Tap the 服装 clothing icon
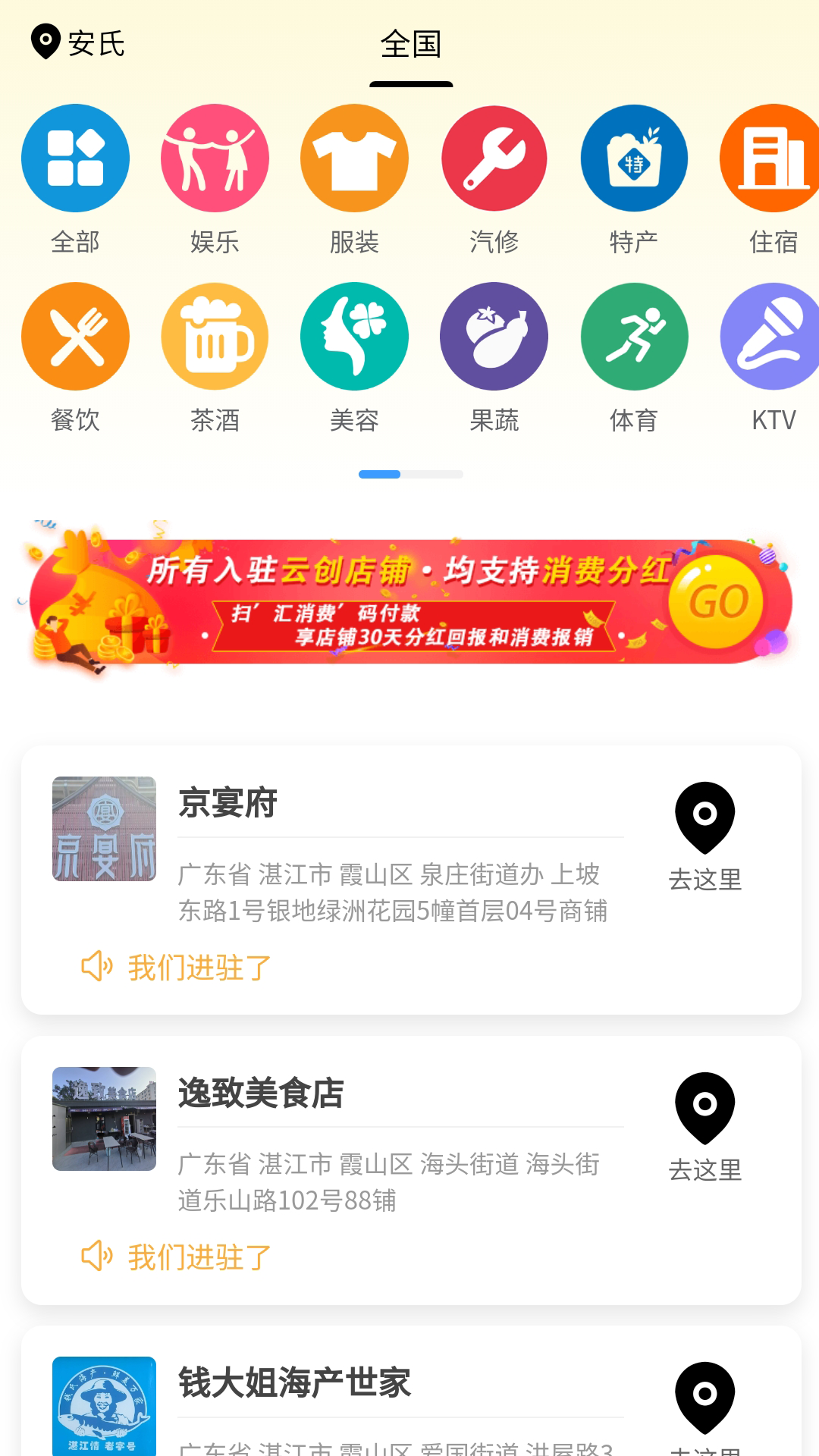The height and width of the screenshot is (1456, 819). (x=354, y=157)
